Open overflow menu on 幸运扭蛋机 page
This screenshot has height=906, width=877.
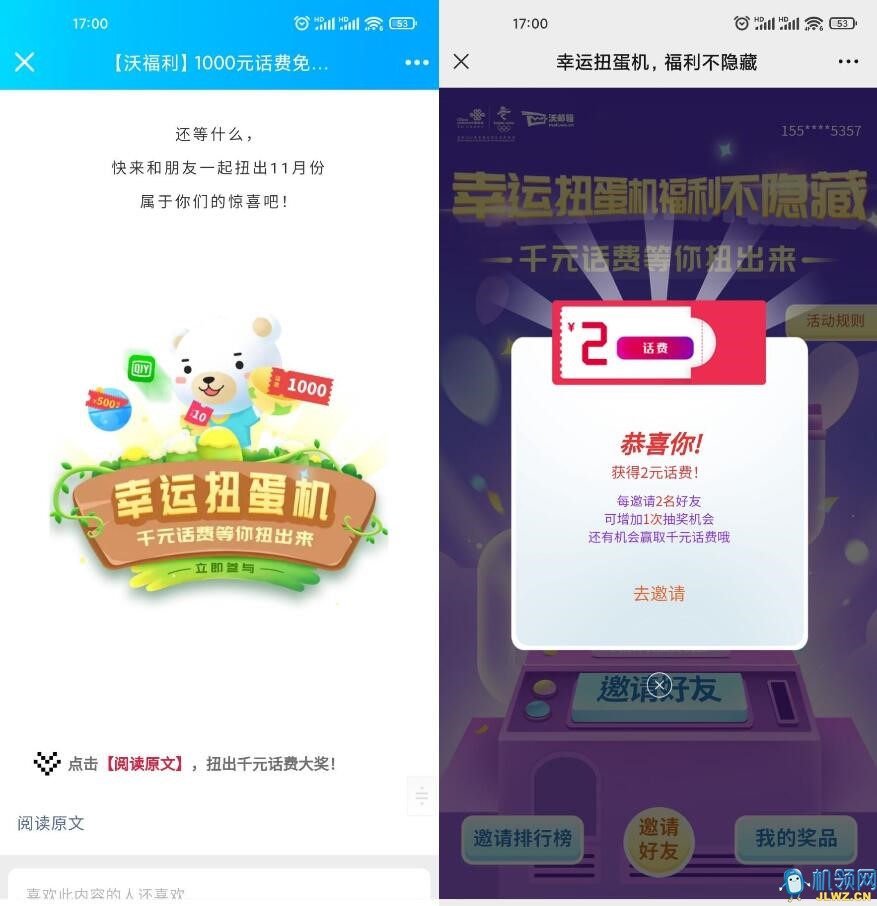848,62
